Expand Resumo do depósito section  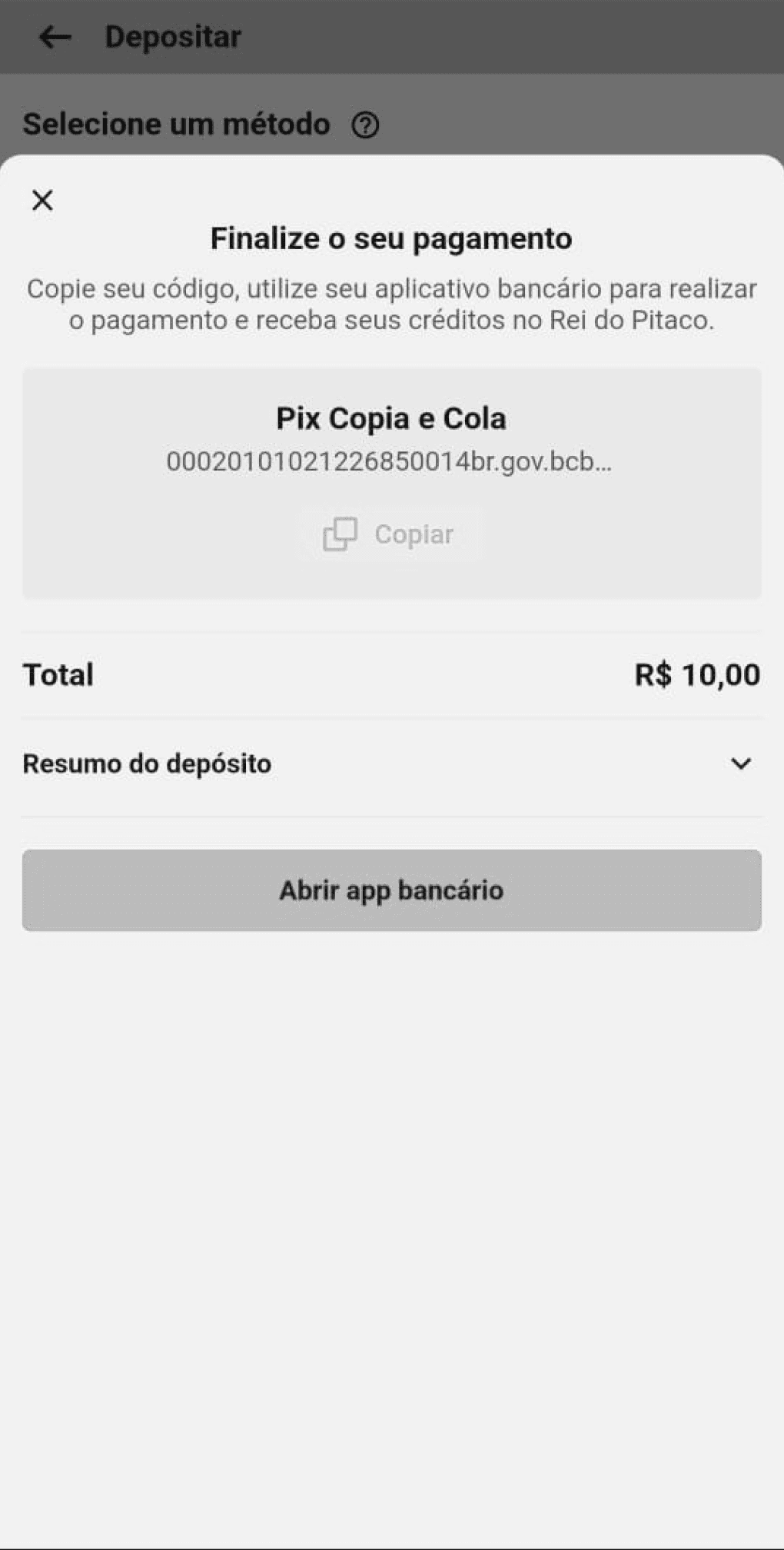(x=740, y=763)
